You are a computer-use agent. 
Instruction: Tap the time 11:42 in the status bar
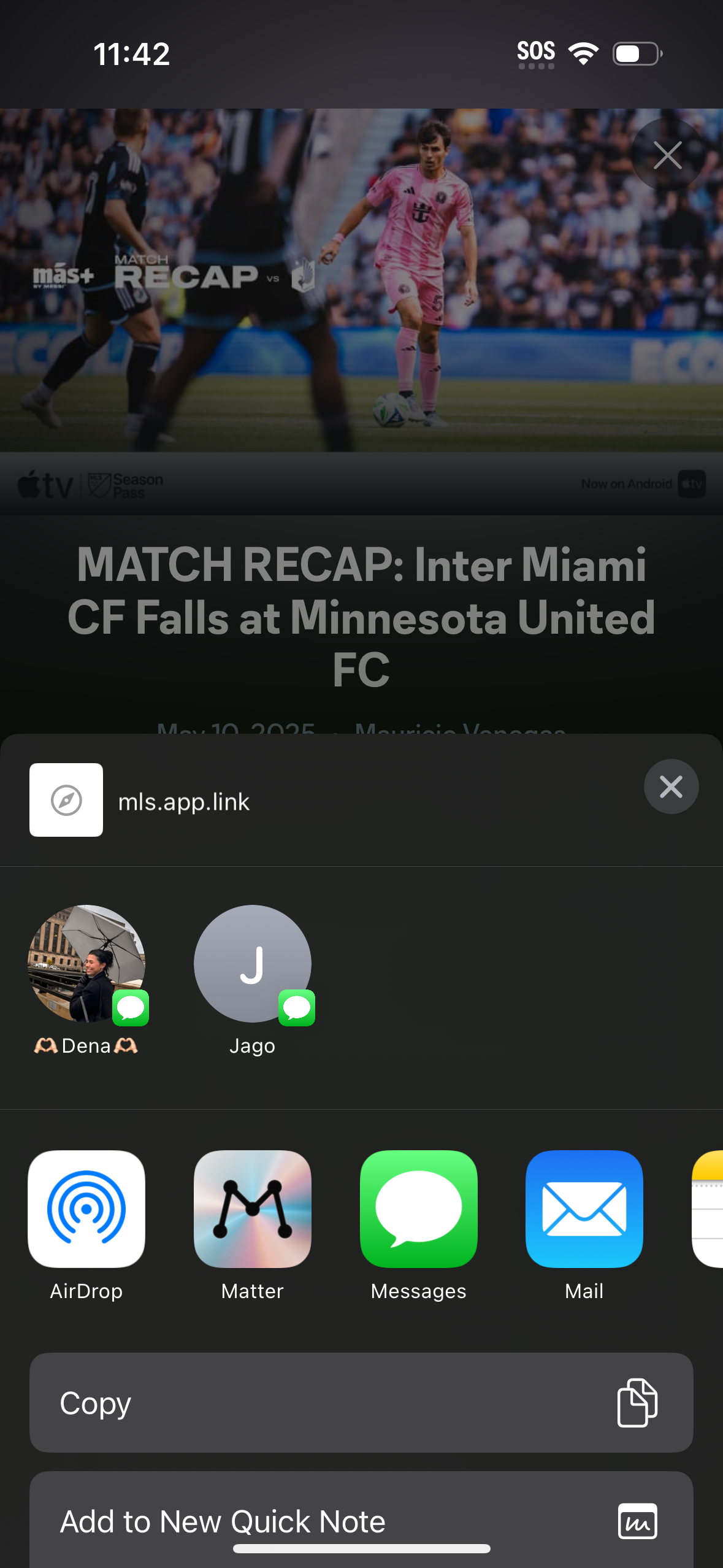tap(131, 53)
